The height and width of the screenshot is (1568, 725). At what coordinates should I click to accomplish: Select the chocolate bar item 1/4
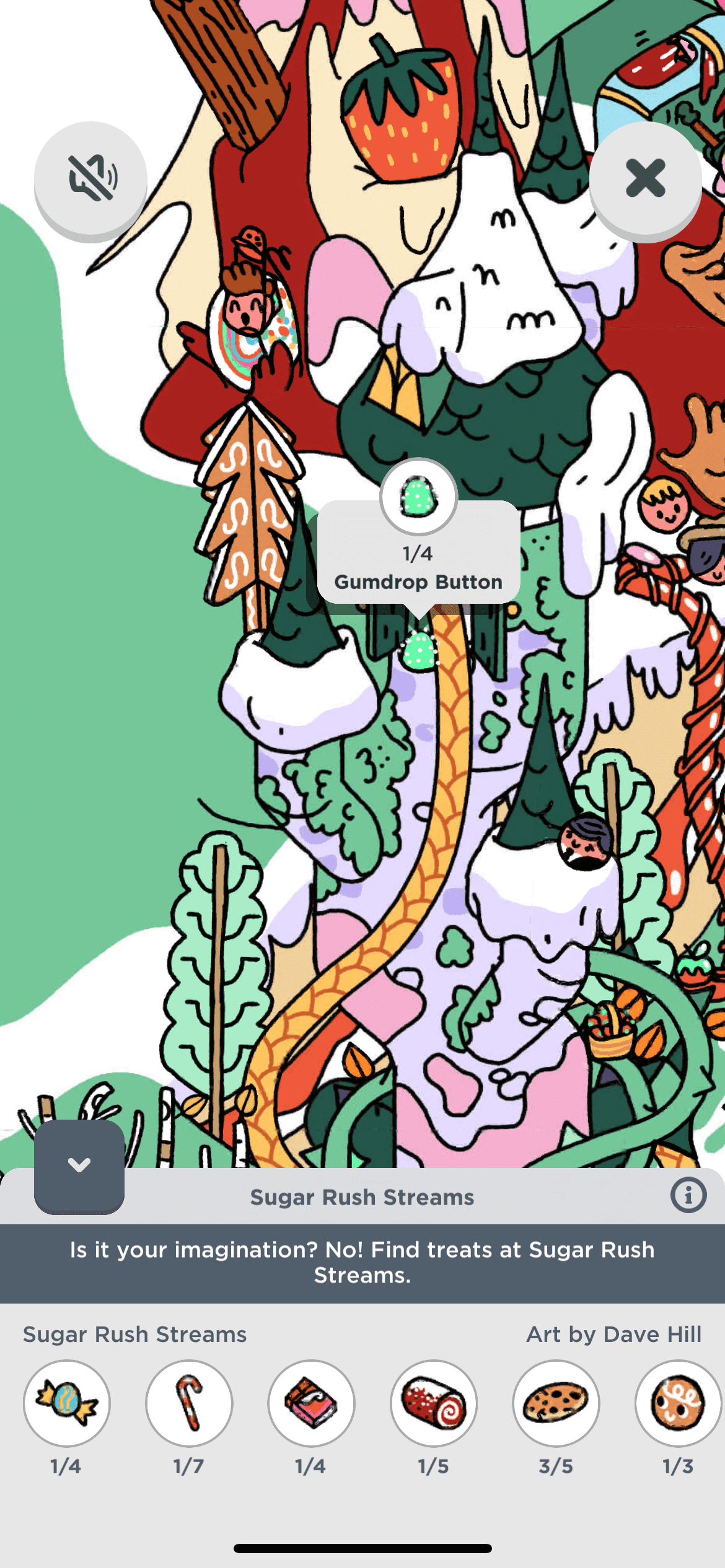pyautogui.click(x=311, y=1403)
